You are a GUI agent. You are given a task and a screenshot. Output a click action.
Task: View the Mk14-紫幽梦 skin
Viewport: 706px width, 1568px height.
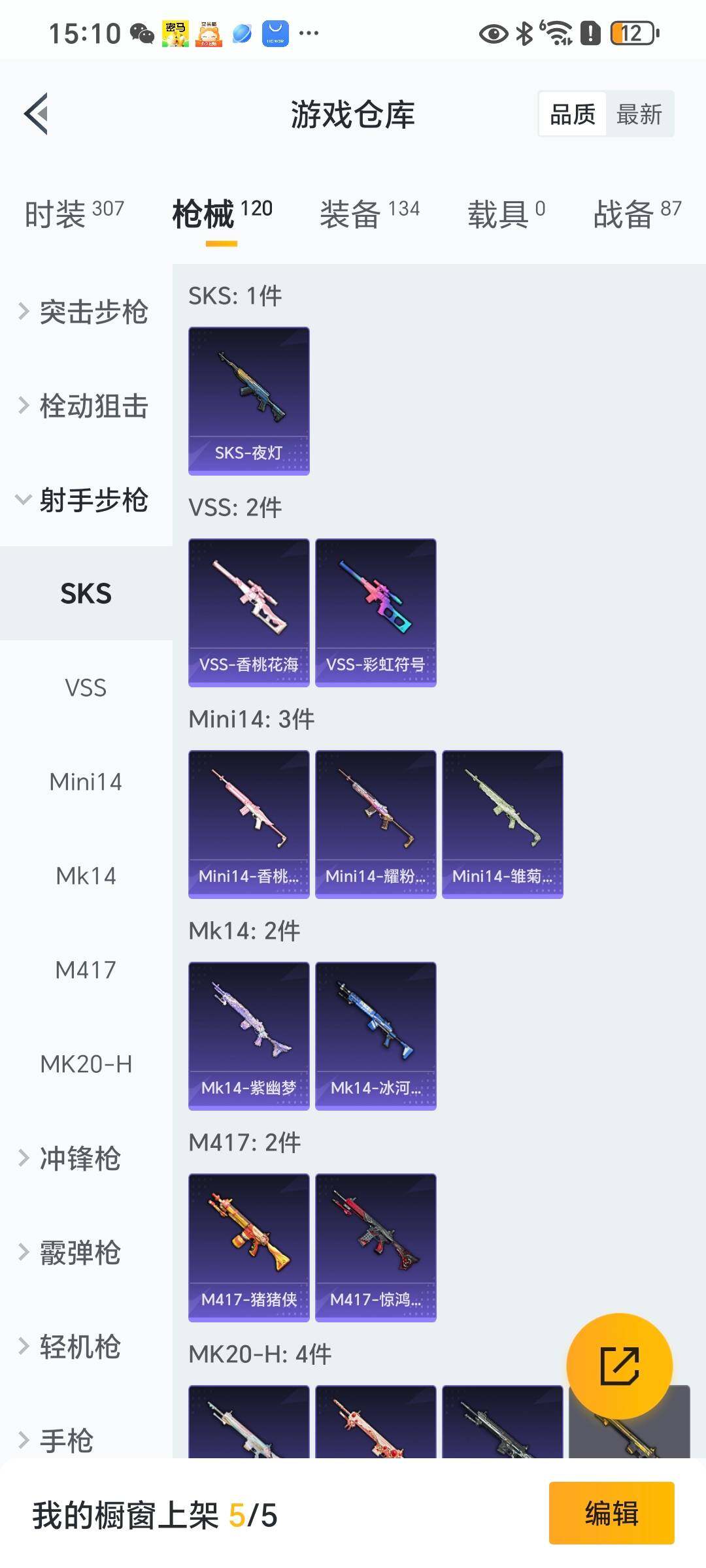click(248, 1036)
